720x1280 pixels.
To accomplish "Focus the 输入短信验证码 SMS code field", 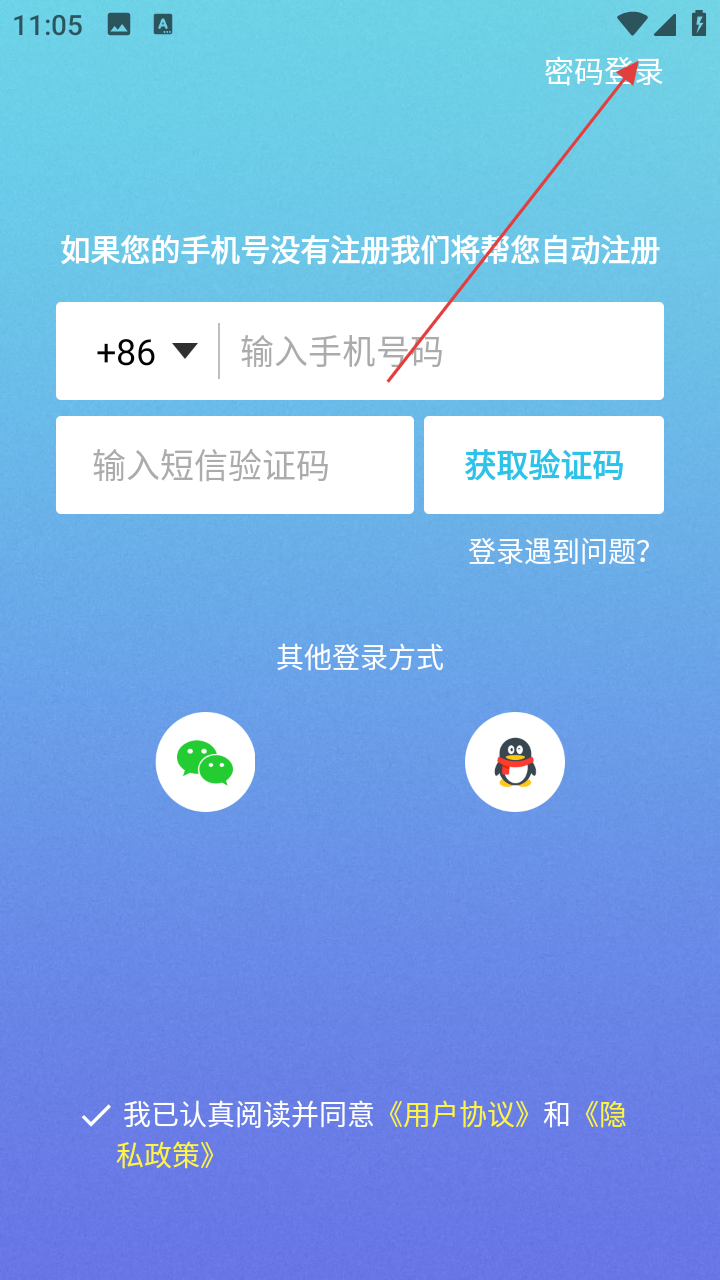I will tap(234, 466).
